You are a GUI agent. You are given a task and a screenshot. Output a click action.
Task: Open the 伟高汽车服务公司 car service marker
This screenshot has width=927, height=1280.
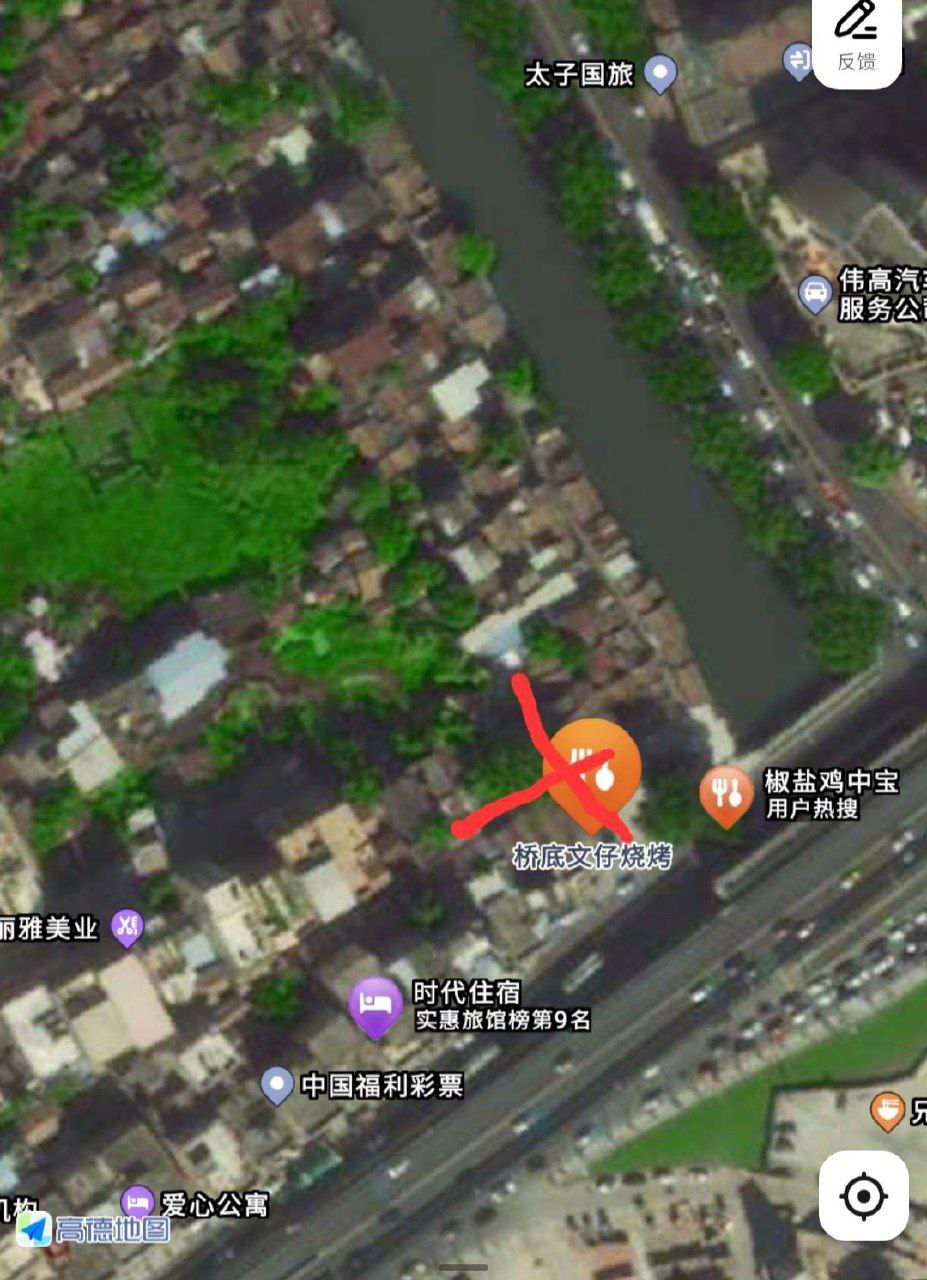(817, 290)
